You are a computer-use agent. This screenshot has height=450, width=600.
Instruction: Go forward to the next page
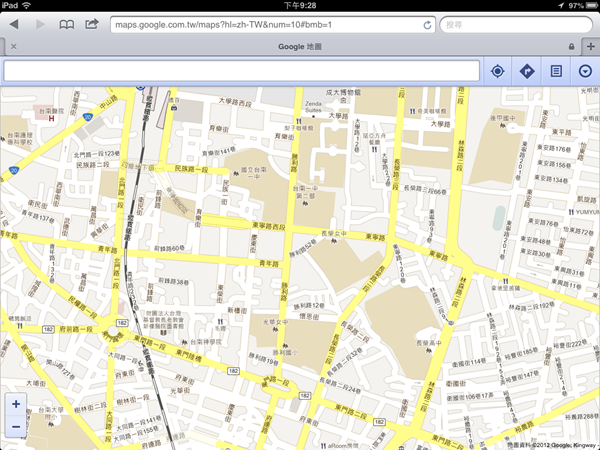(x=40, y=23)
